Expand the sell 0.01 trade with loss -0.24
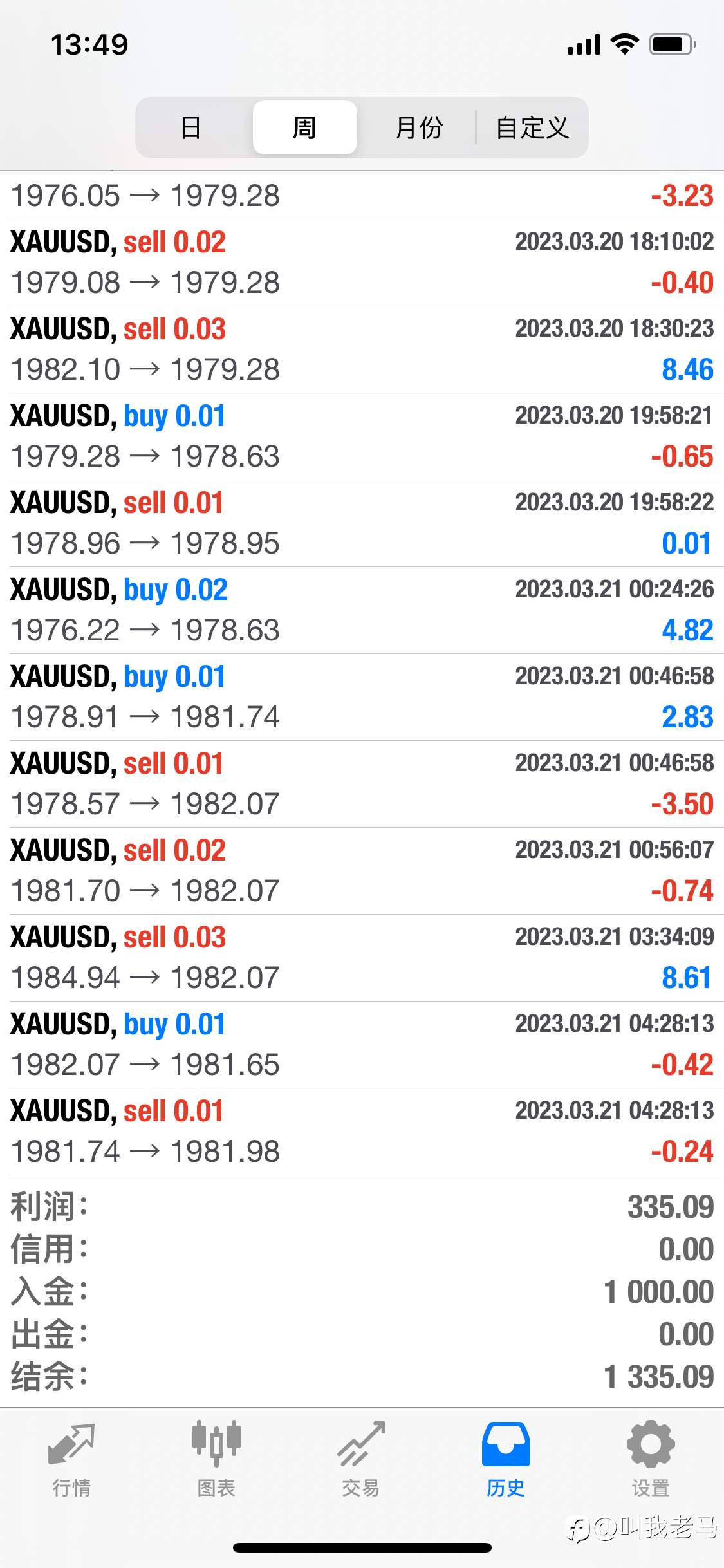Screen dimensions: 724x1568 362,1132
